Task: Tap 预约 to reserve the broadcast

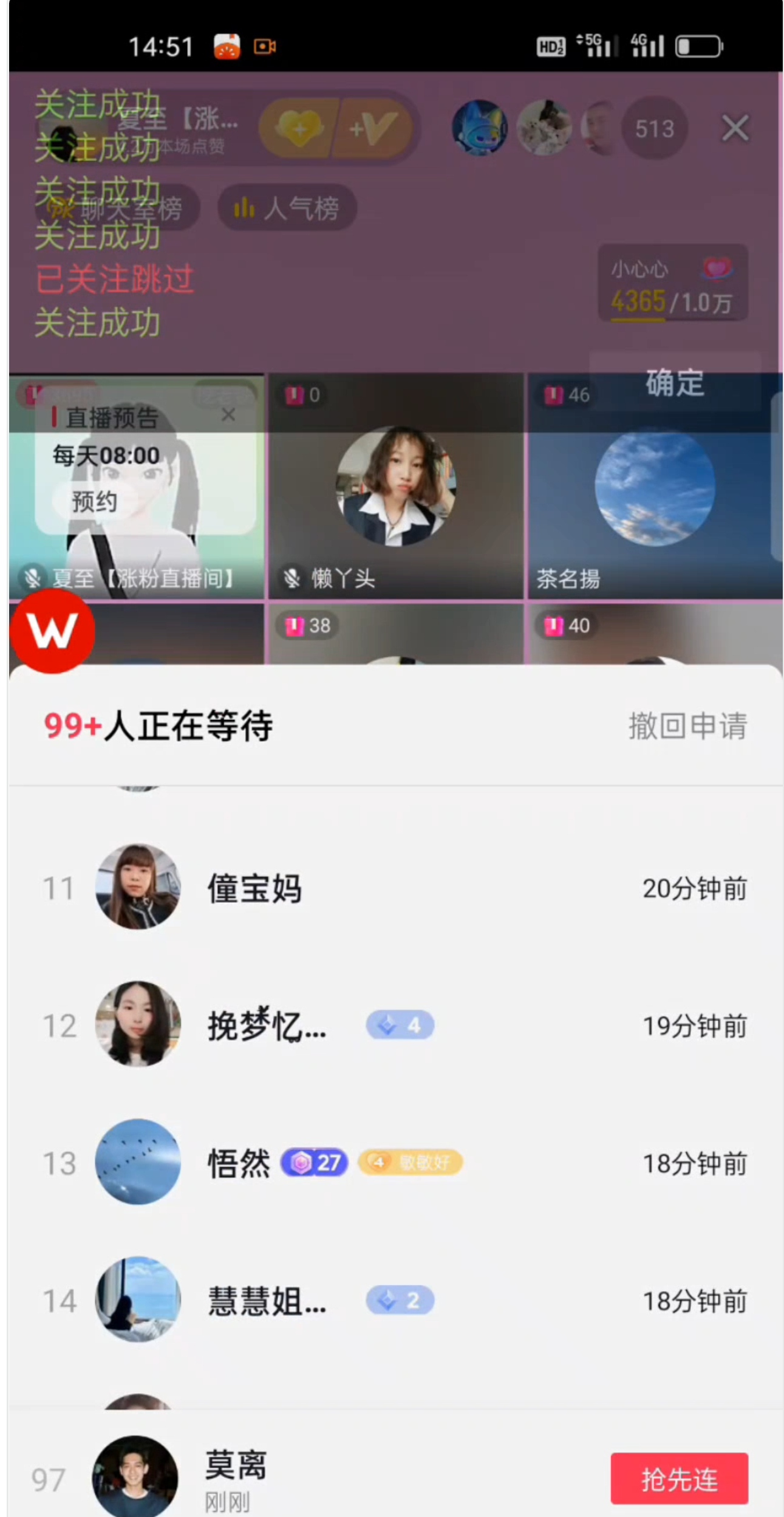Action: (x=94, y=502)
